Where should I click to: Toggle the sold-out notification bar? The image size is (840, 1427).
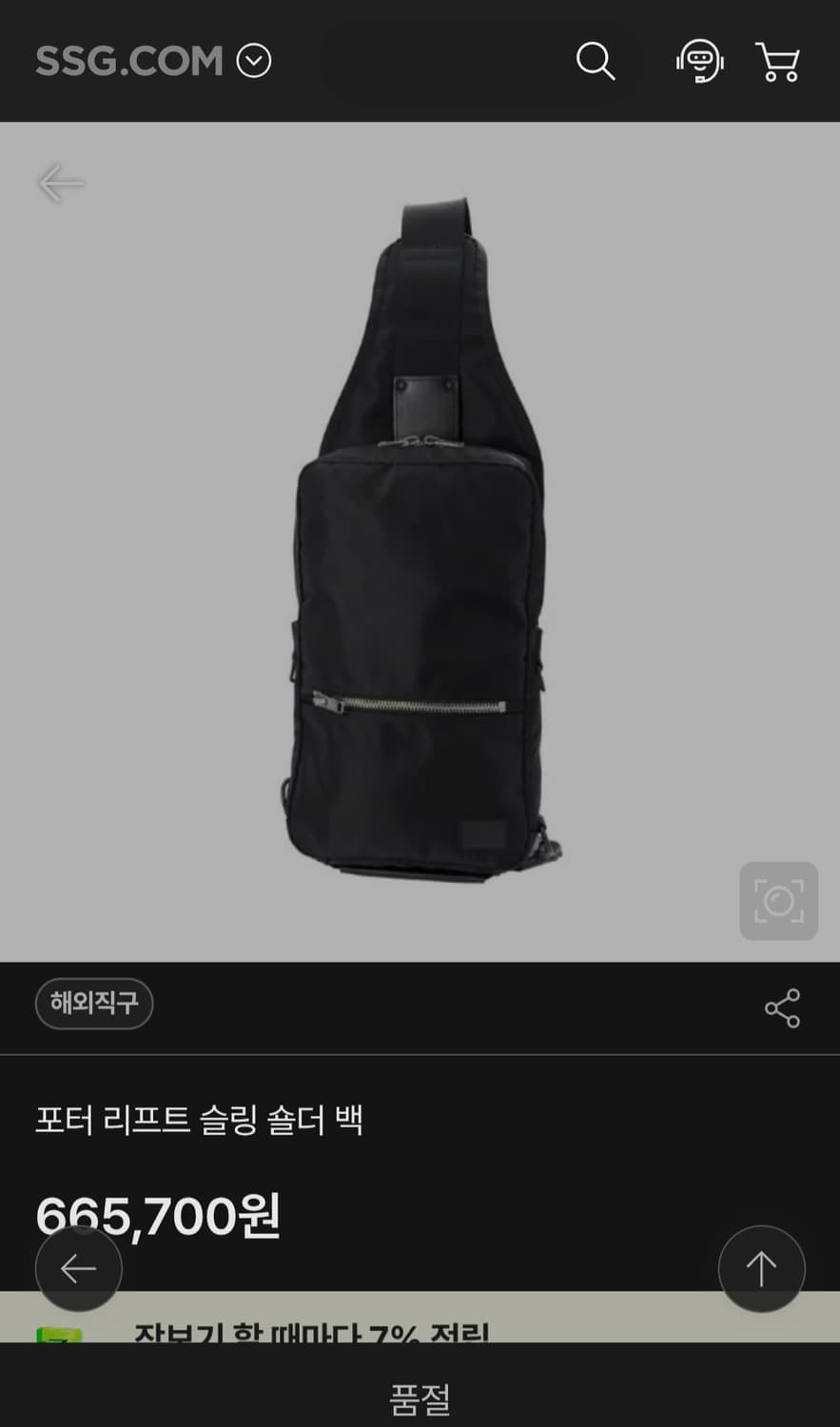point(420,1397)
